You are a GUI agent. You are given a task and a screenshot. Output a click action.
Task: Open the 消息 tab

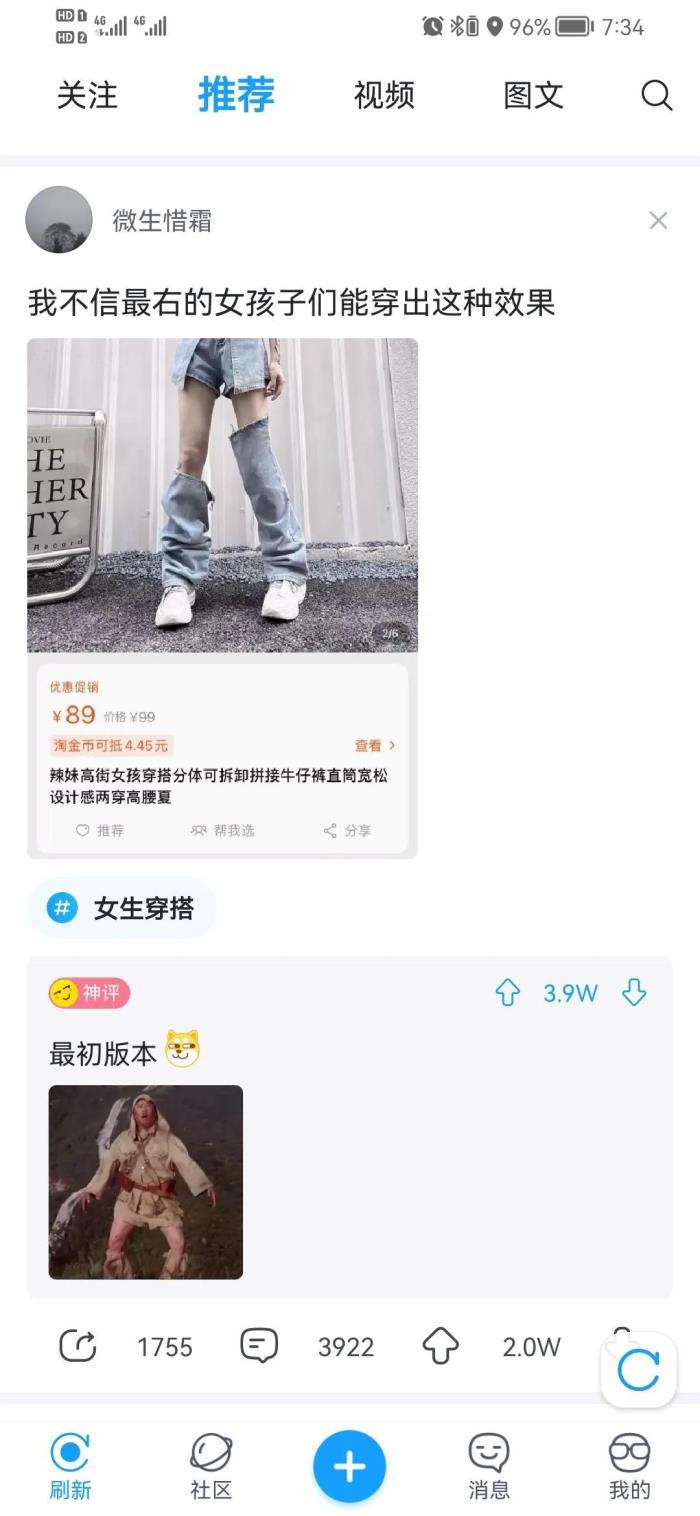point(489,1465)
